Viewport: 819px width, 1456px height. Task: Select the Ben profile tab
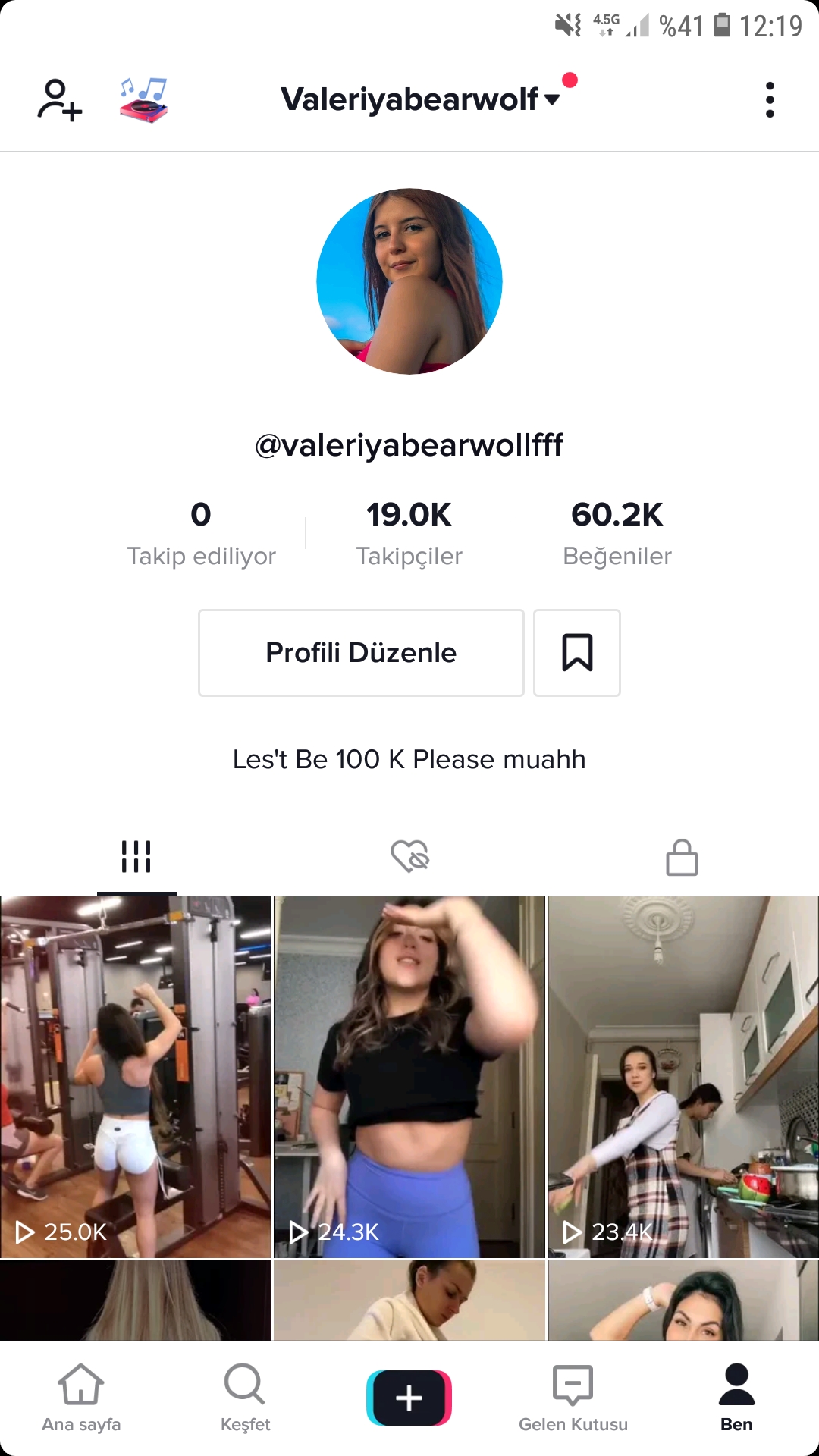[x=736, y=1398]
